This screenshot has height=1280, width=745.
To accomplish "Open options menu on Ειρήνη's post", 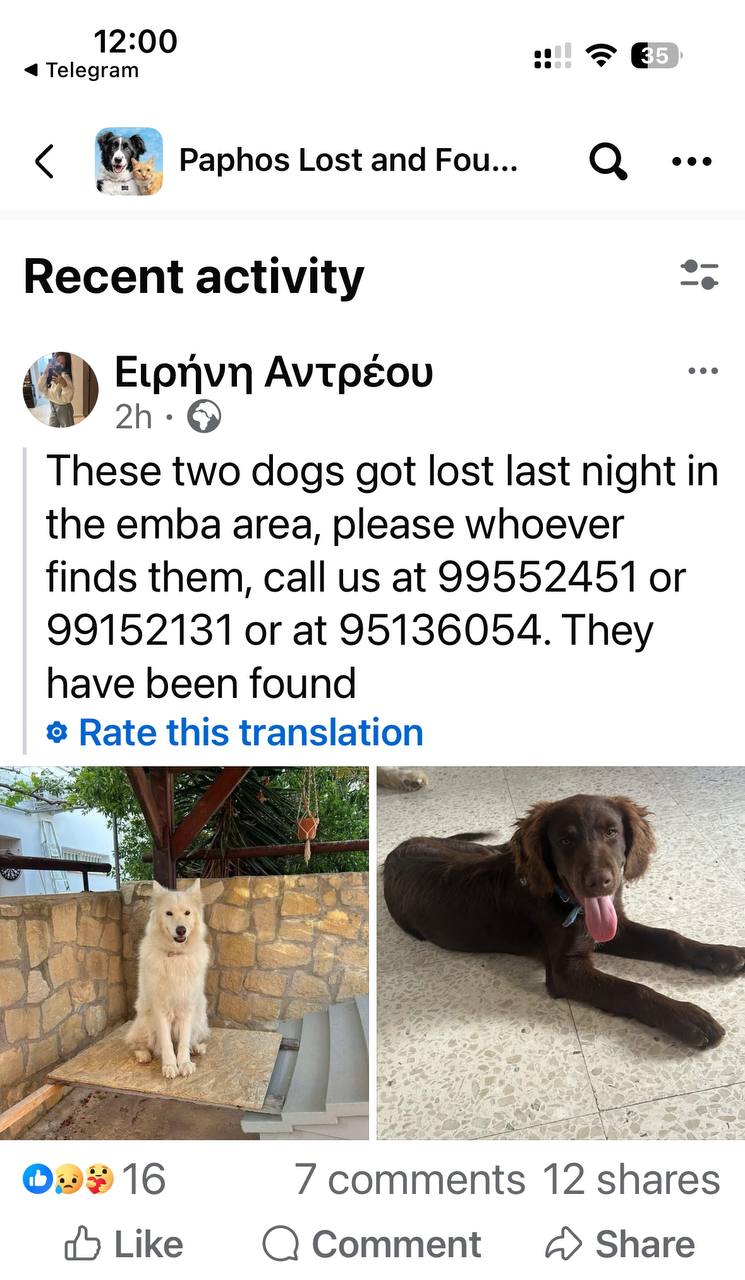I will pyautogui.click(x=703, y=372).
